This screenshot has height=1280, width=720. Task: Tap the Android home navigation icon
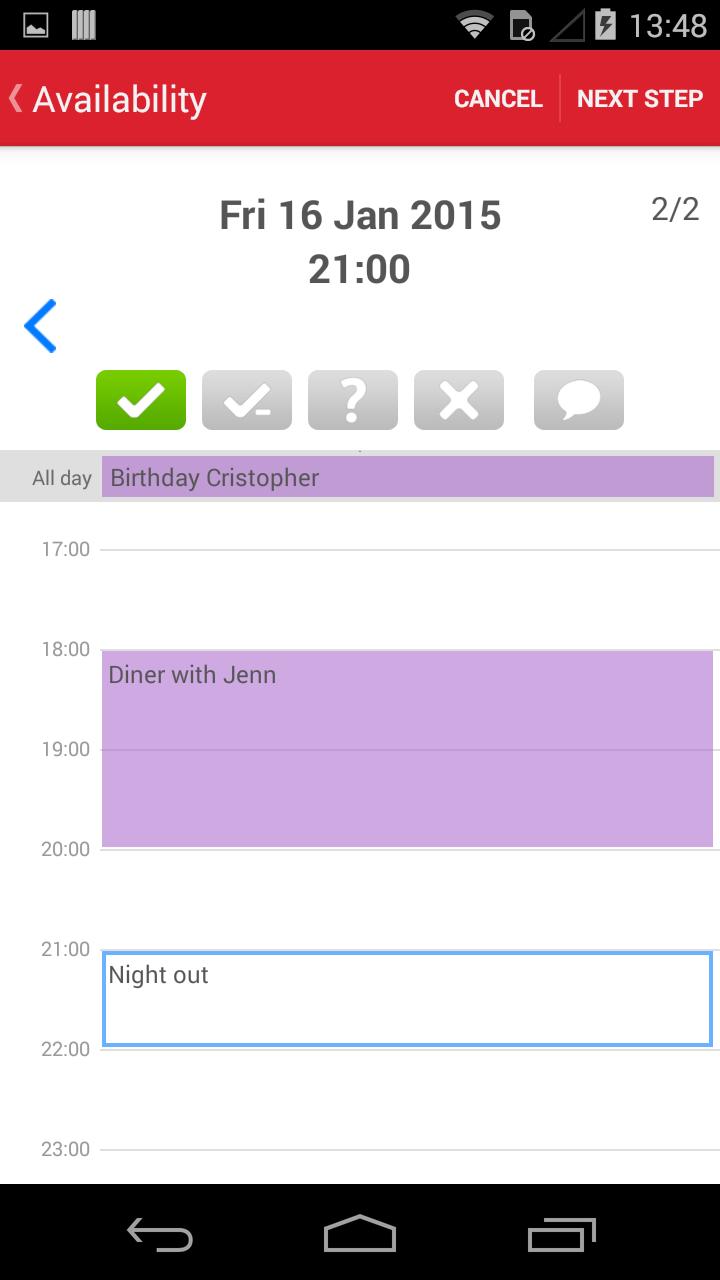(x=359, y=1235)
